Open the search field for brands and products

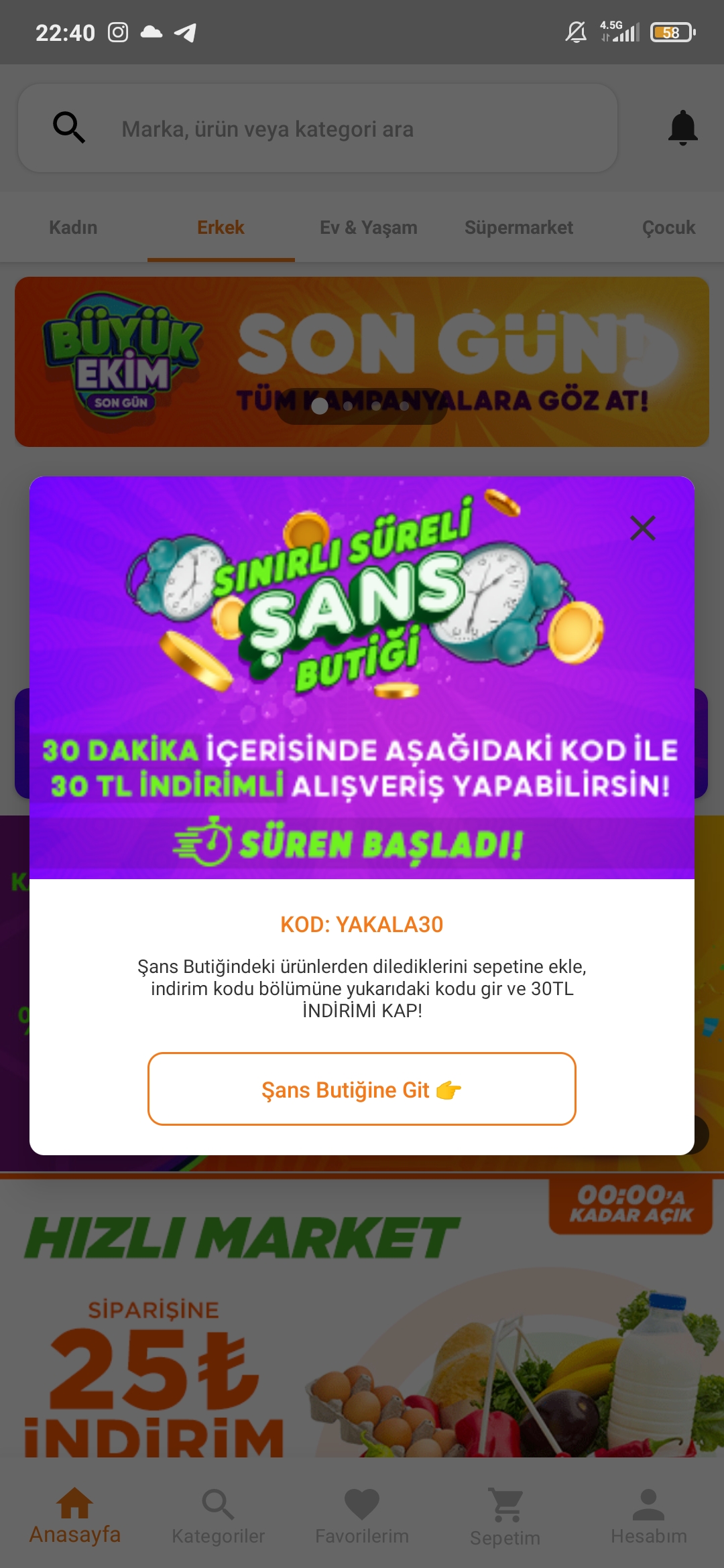[x=318, y=128]
